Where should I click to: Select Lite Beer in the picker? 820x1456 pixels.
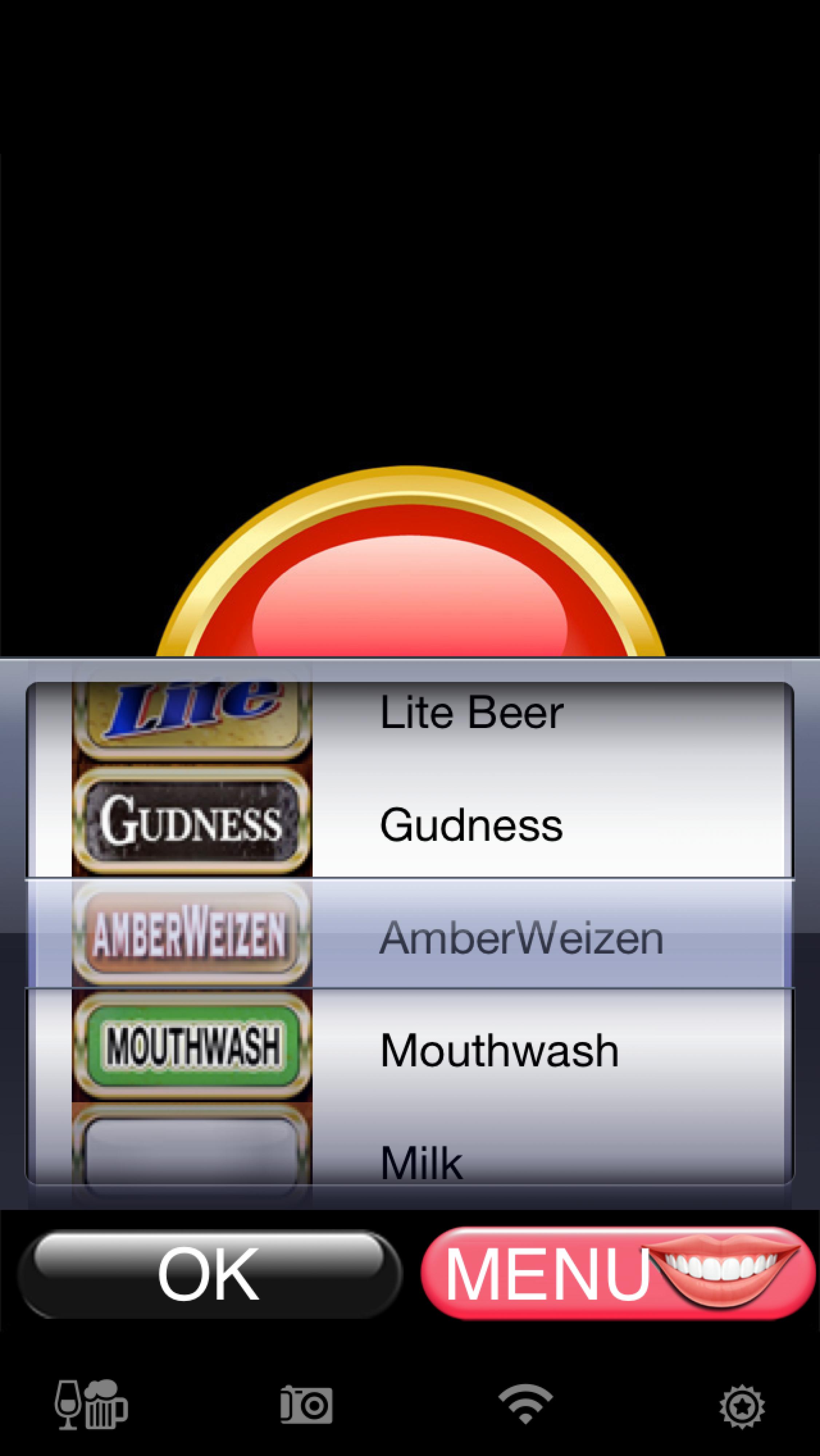(x=471, y=713)
